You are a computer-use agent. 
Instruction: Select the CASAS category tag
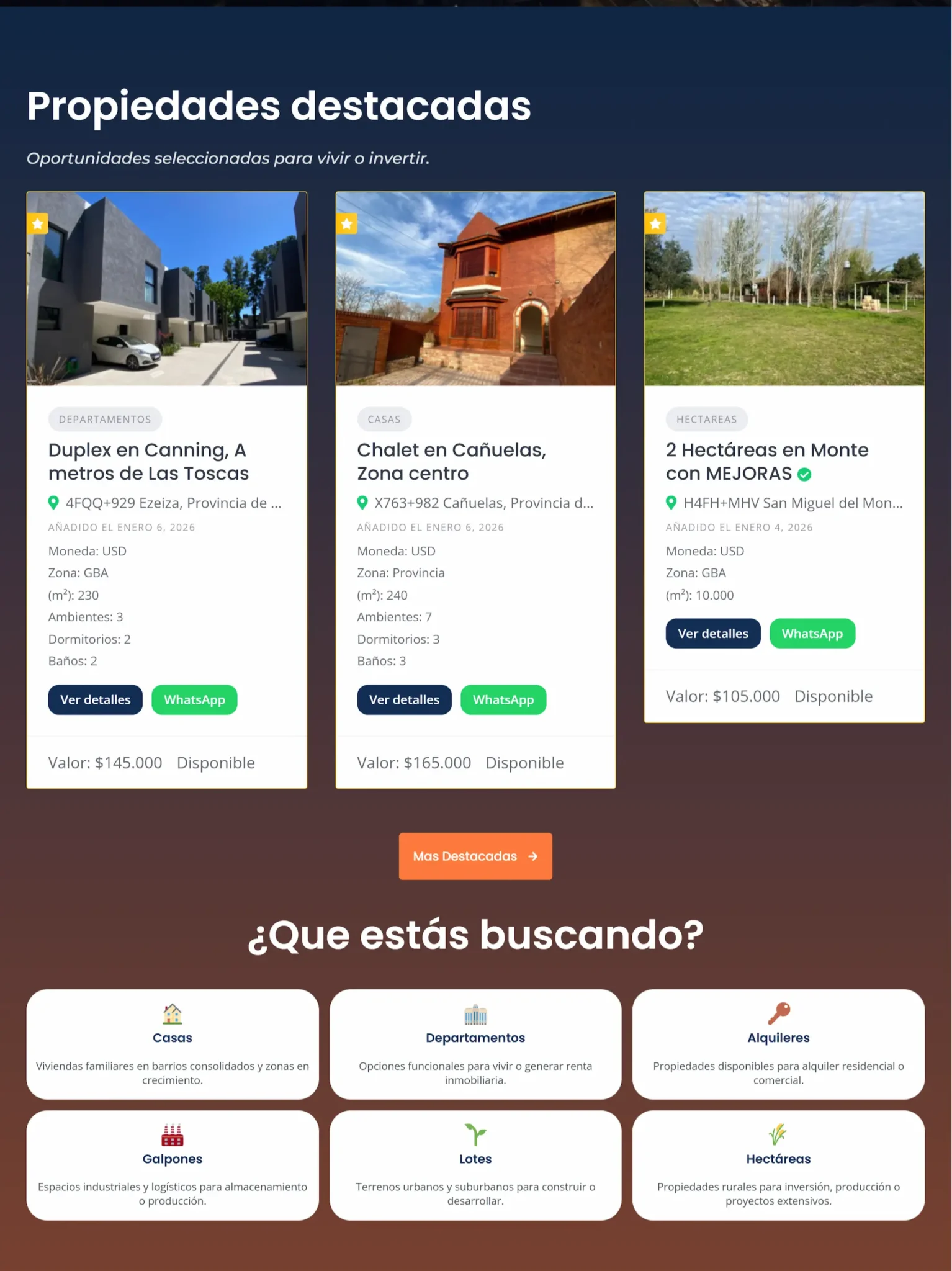pos(384,419)
